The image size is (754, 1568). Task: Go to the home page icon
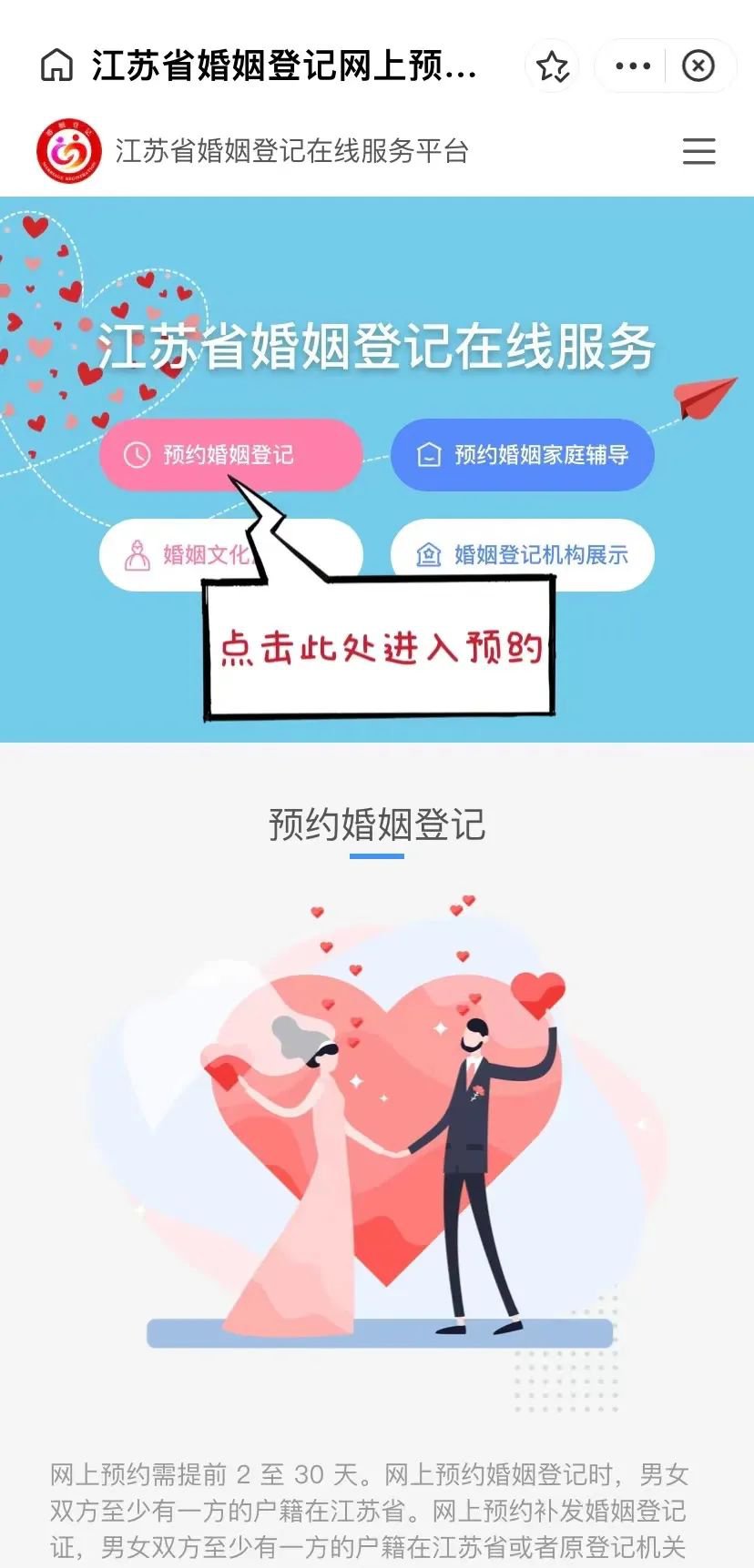[56, 66]
